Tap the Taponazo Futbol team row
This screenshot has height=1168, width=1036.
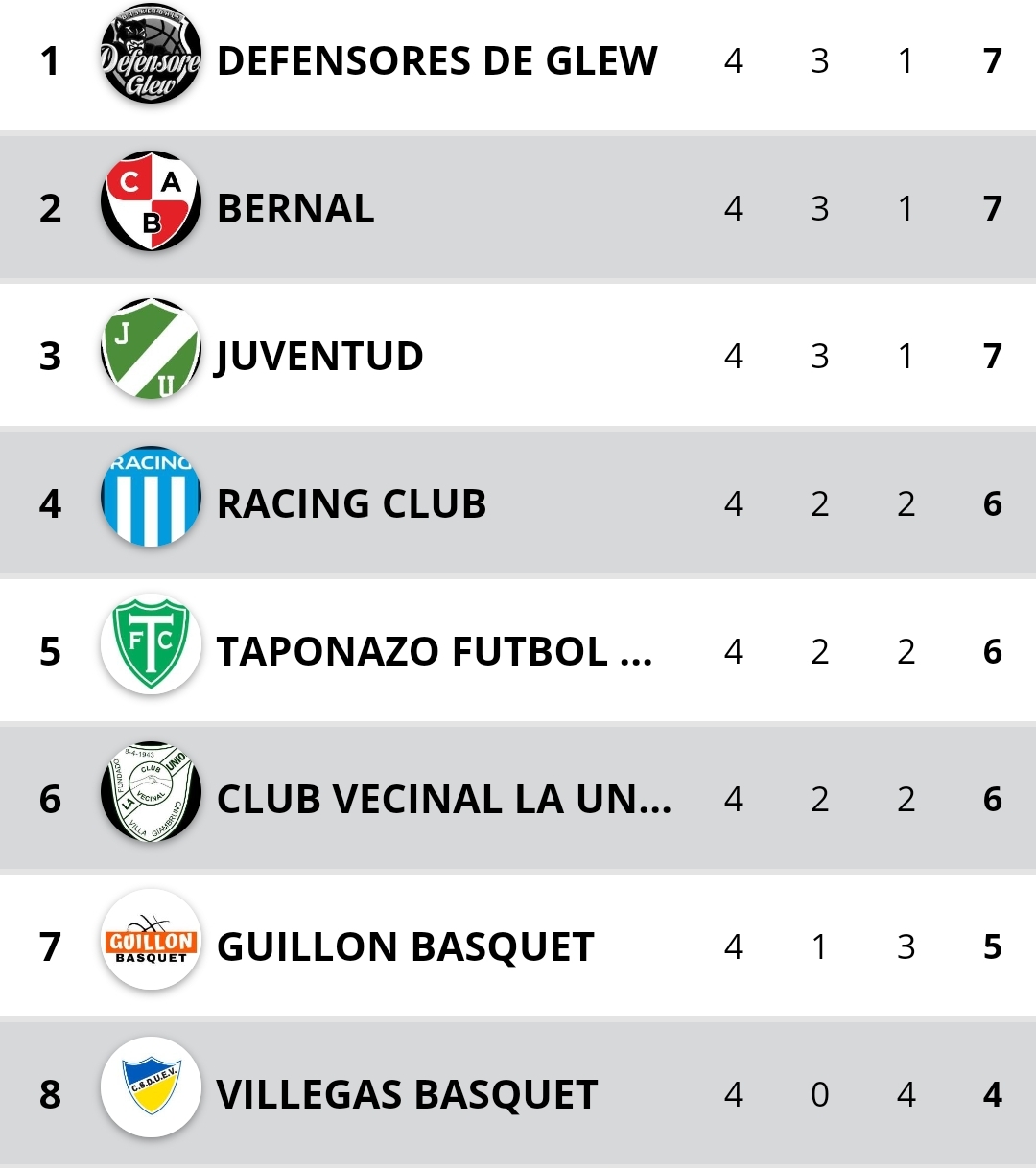434,652
